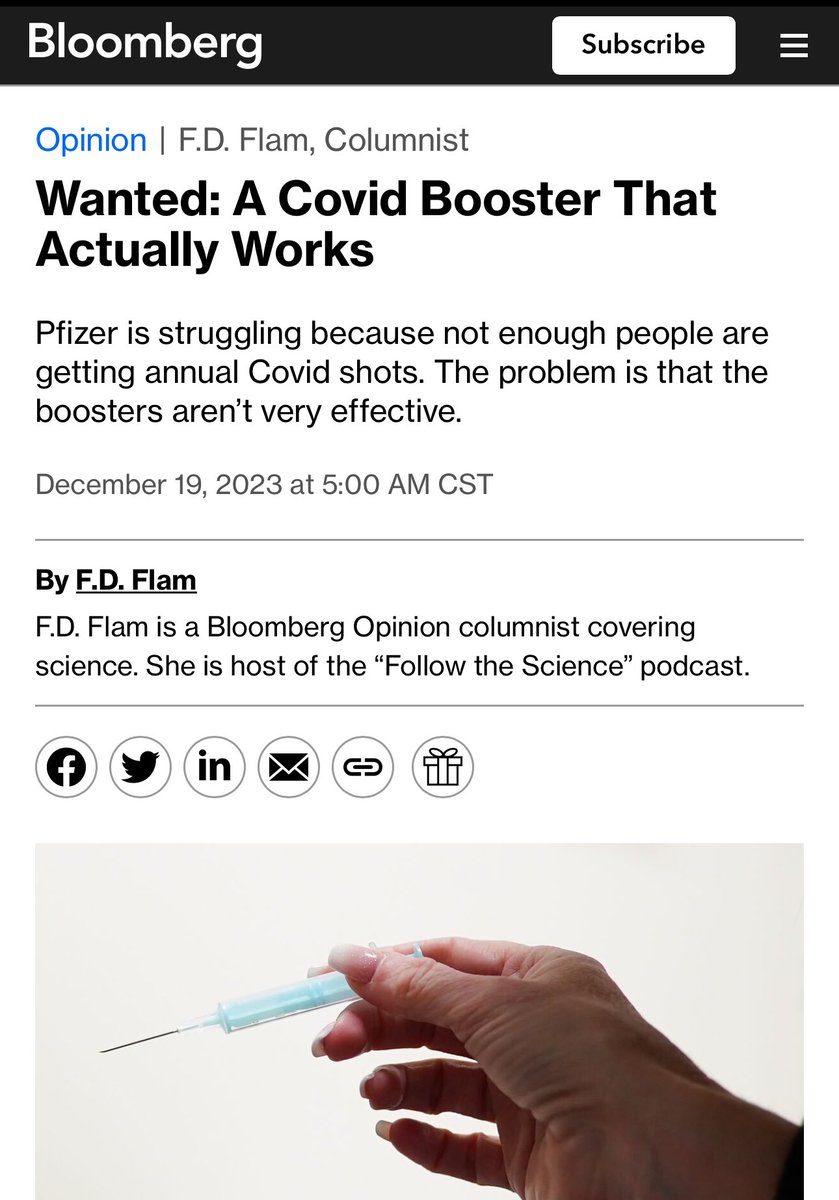The height and width of the screenshot is (1200, 839).
Task: Open the hamburger menu
Action: click(x=793, y=46)
